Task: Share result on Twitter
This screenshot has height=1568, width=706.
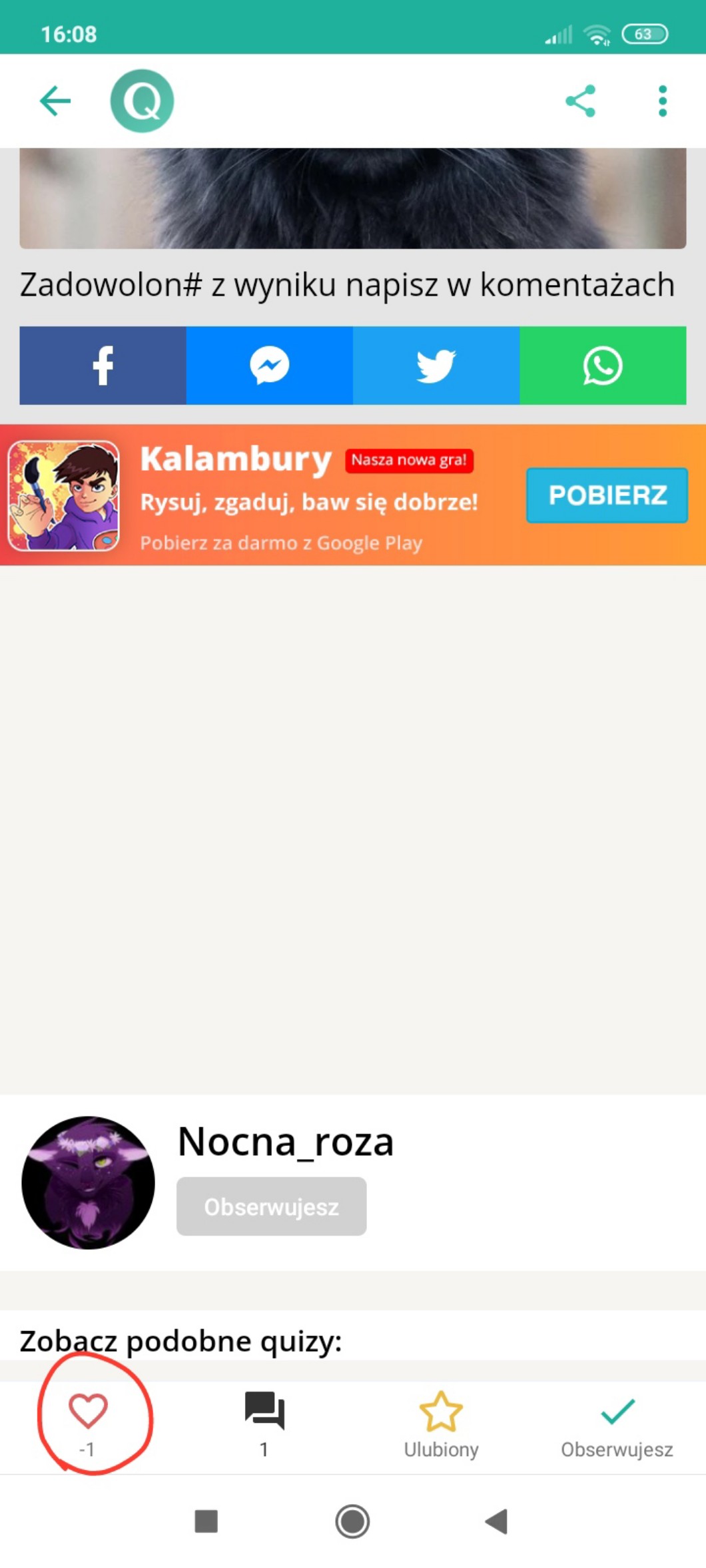Action: point(436,366)
